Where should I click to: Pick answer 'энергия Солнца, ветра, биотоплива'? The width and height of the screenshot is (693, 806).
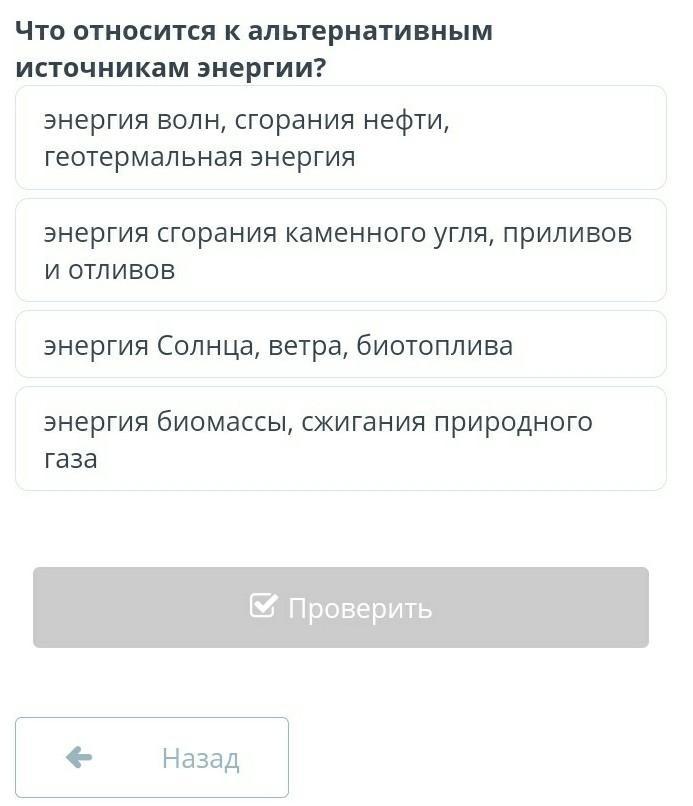(341, 344)
